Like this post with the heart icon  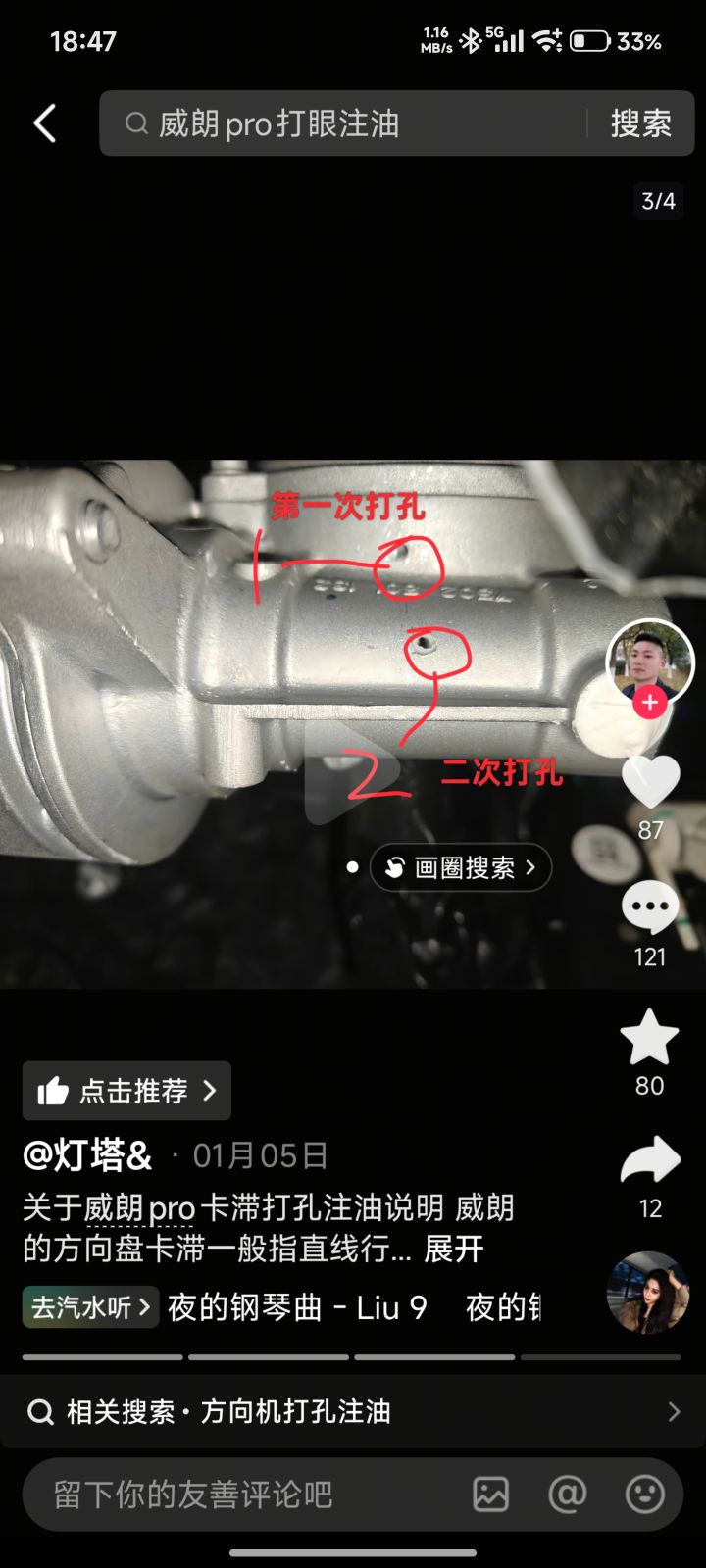click(x=650, y=782)
